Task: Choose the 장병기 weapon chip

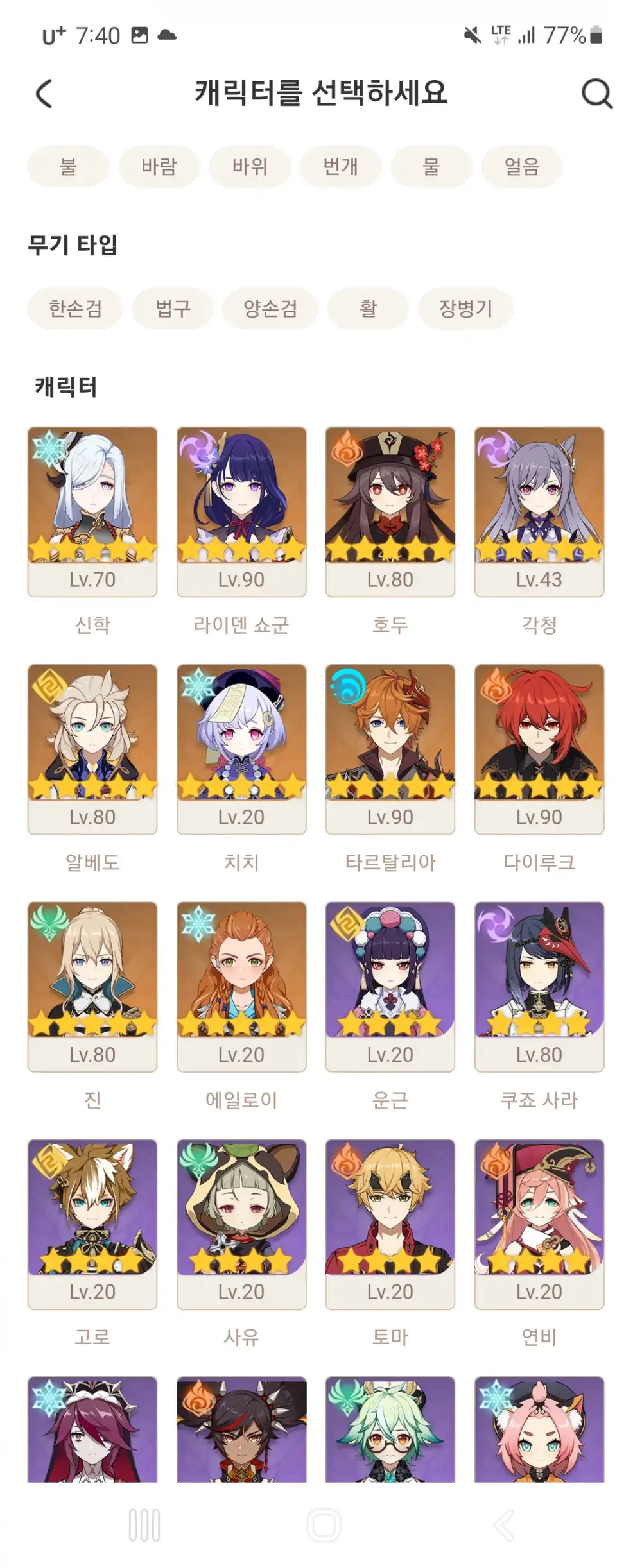Action: [465, 309]
